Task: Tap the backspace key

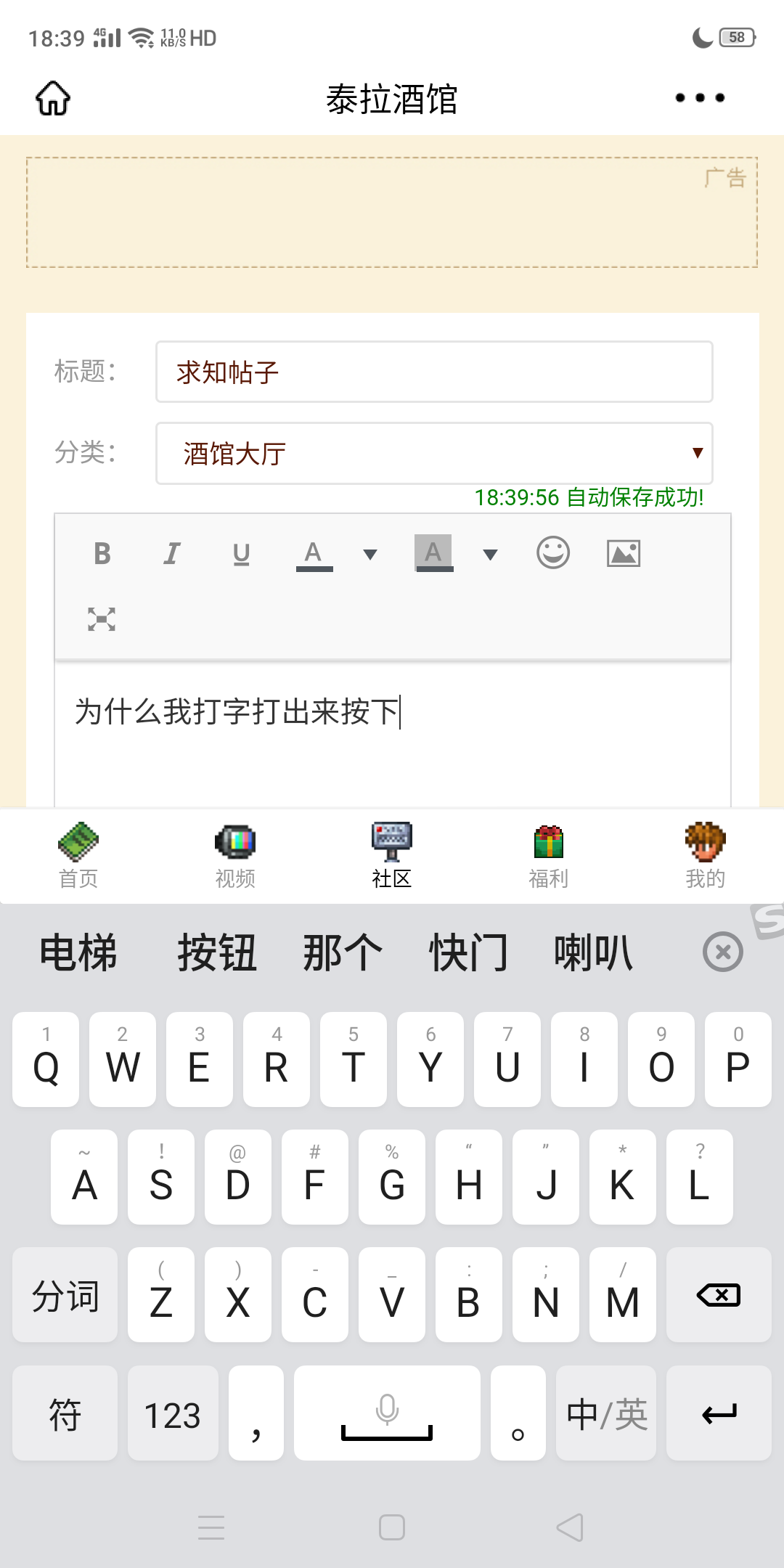Action: click(718, 1295)
